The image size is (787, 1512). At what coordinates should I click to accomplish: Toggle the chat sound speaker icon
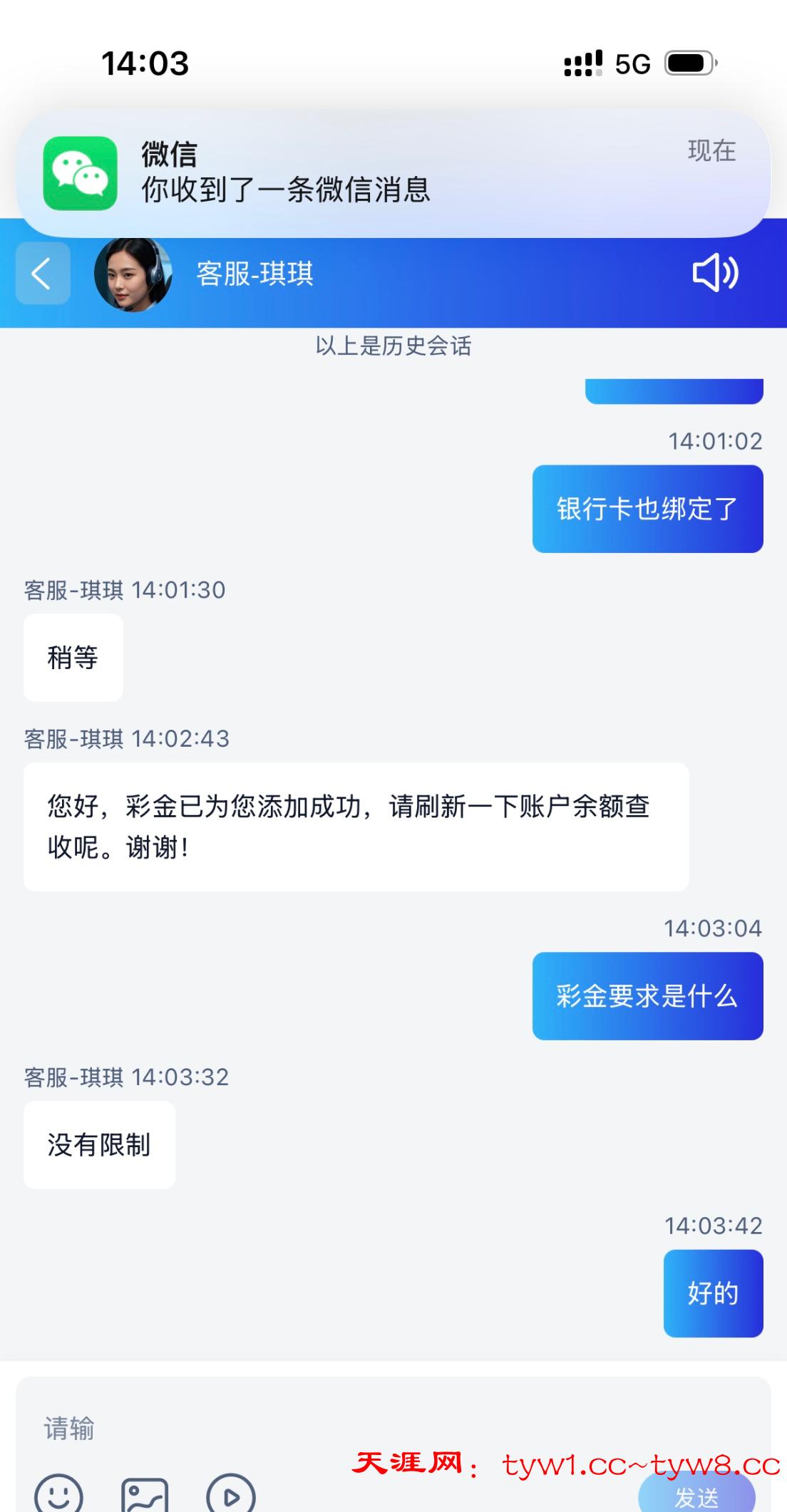(715, 273)
